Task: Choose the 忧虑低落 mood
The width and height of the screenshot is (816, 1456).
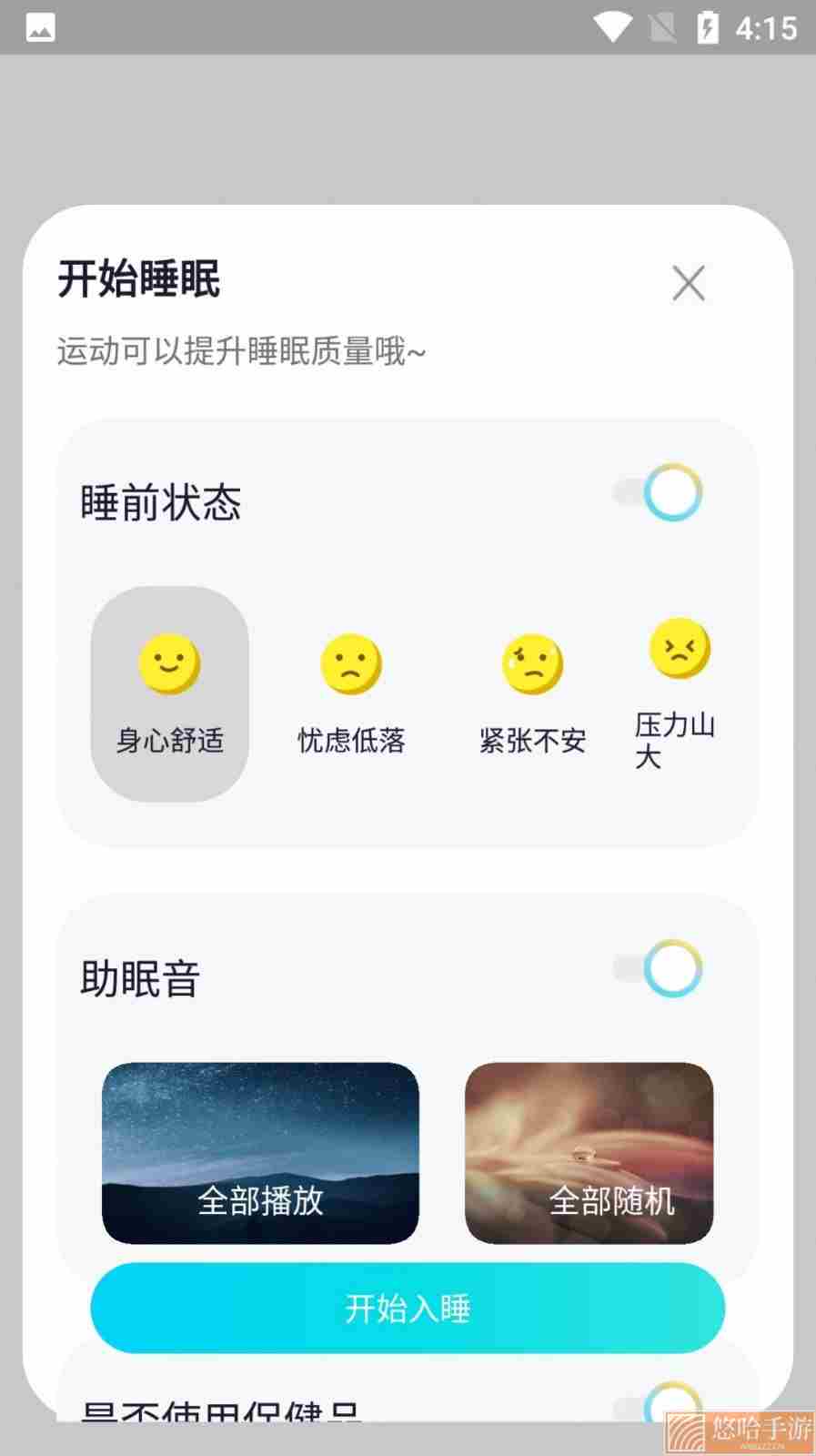Action: click(351, 694)
